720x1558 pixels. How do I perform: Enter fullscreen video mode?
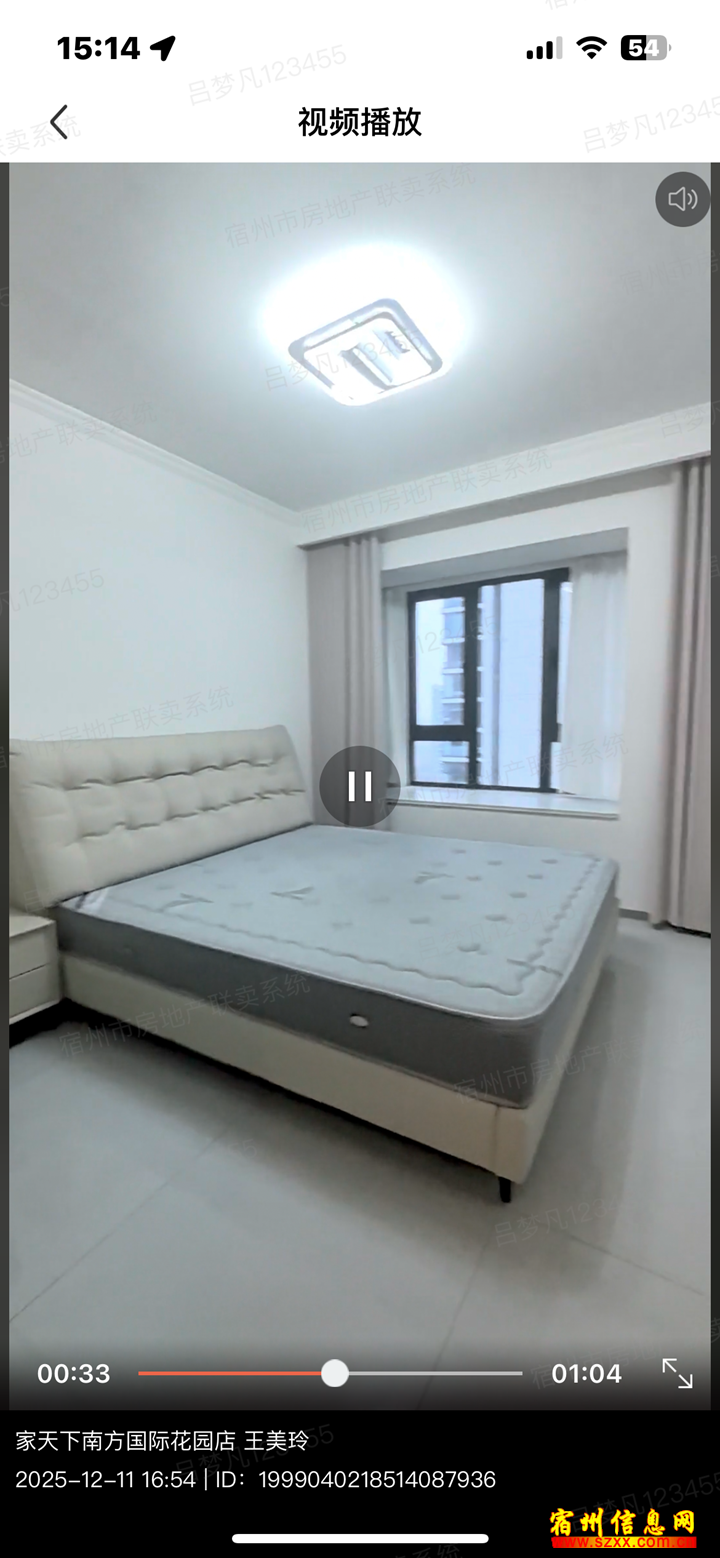coord(677,1373)
